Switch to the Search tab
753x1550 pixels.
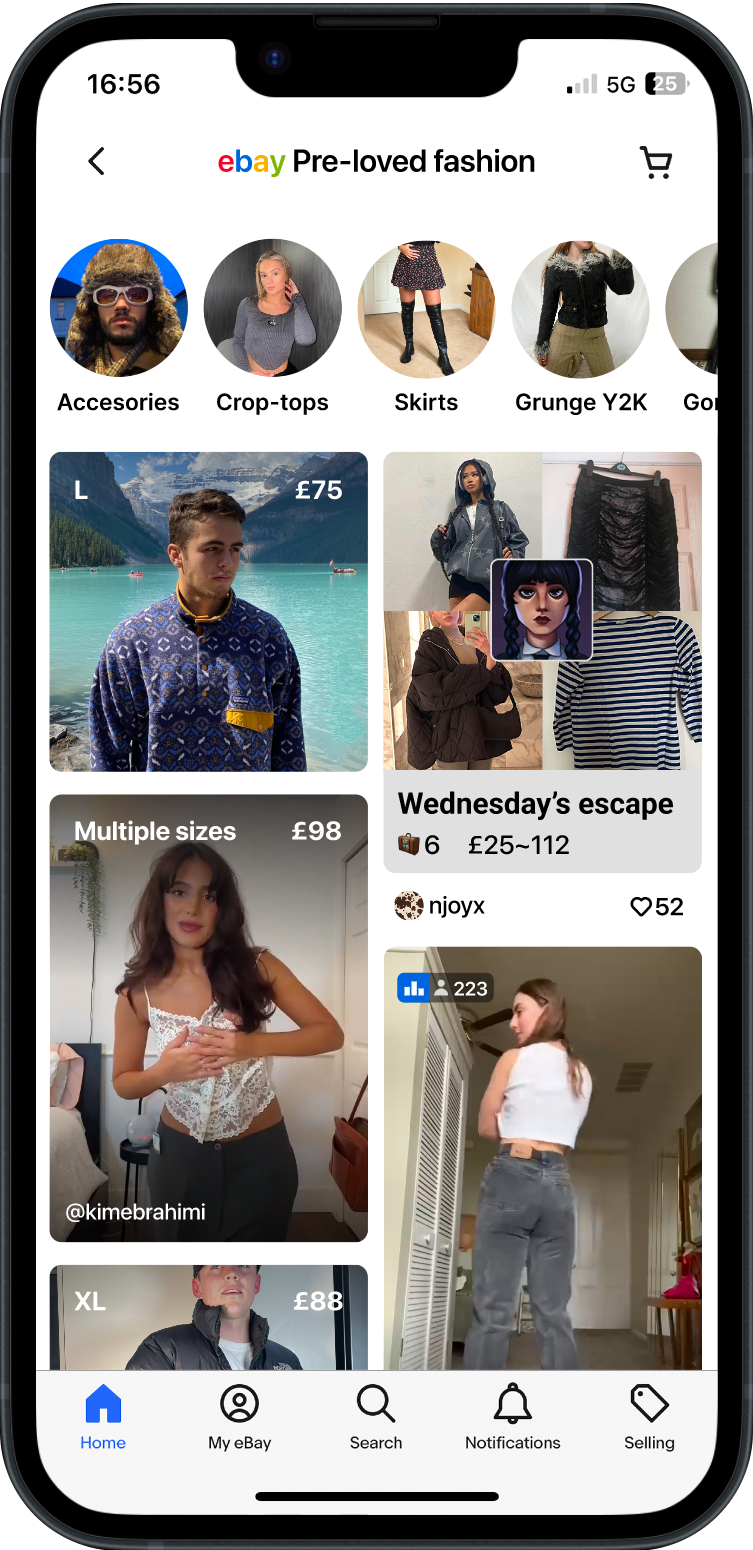point(375,1418)
